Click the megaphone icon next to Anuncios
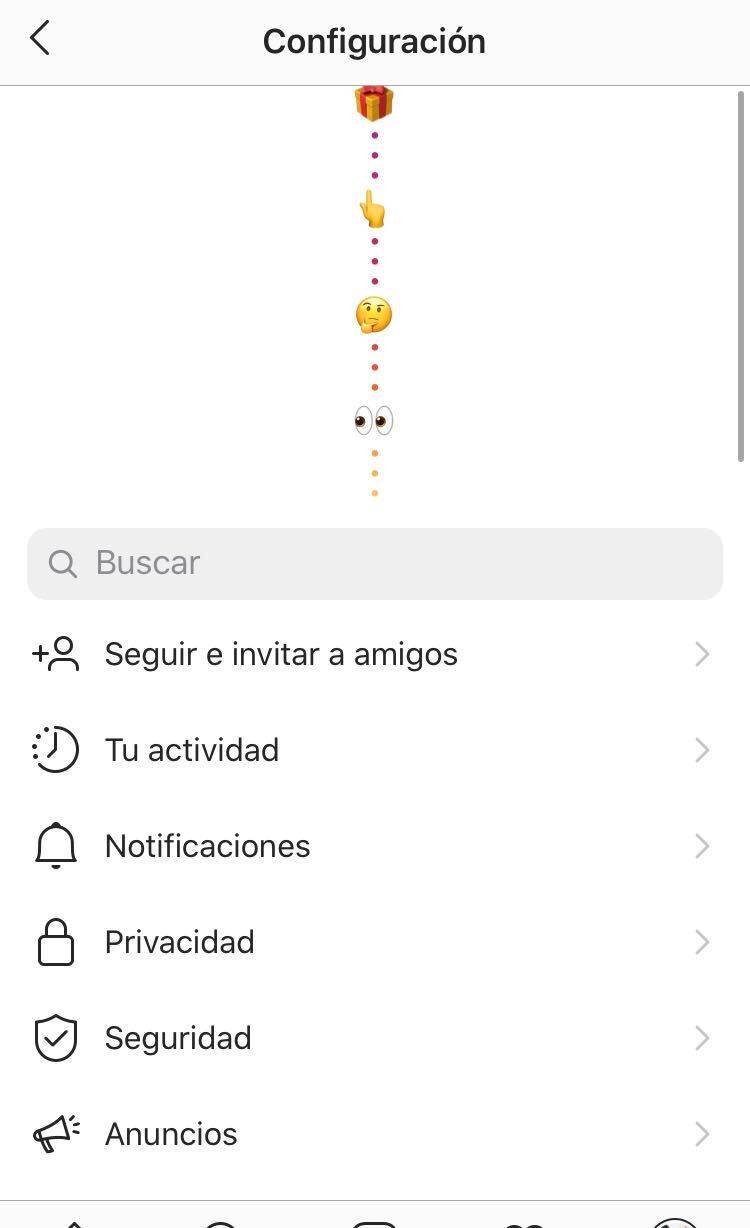Screen dimensions: 750x1228 56,1133
